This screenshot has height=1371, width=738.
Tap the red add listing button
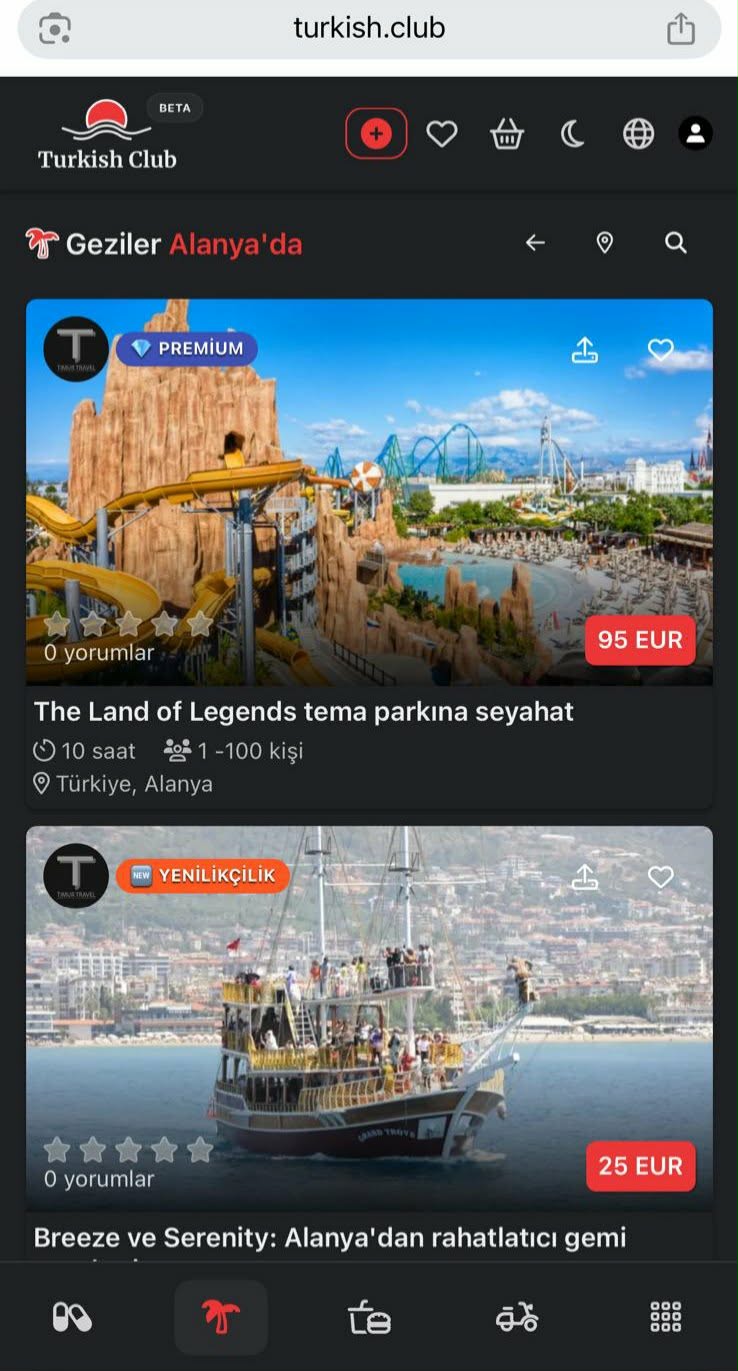(x=376, y=134)
